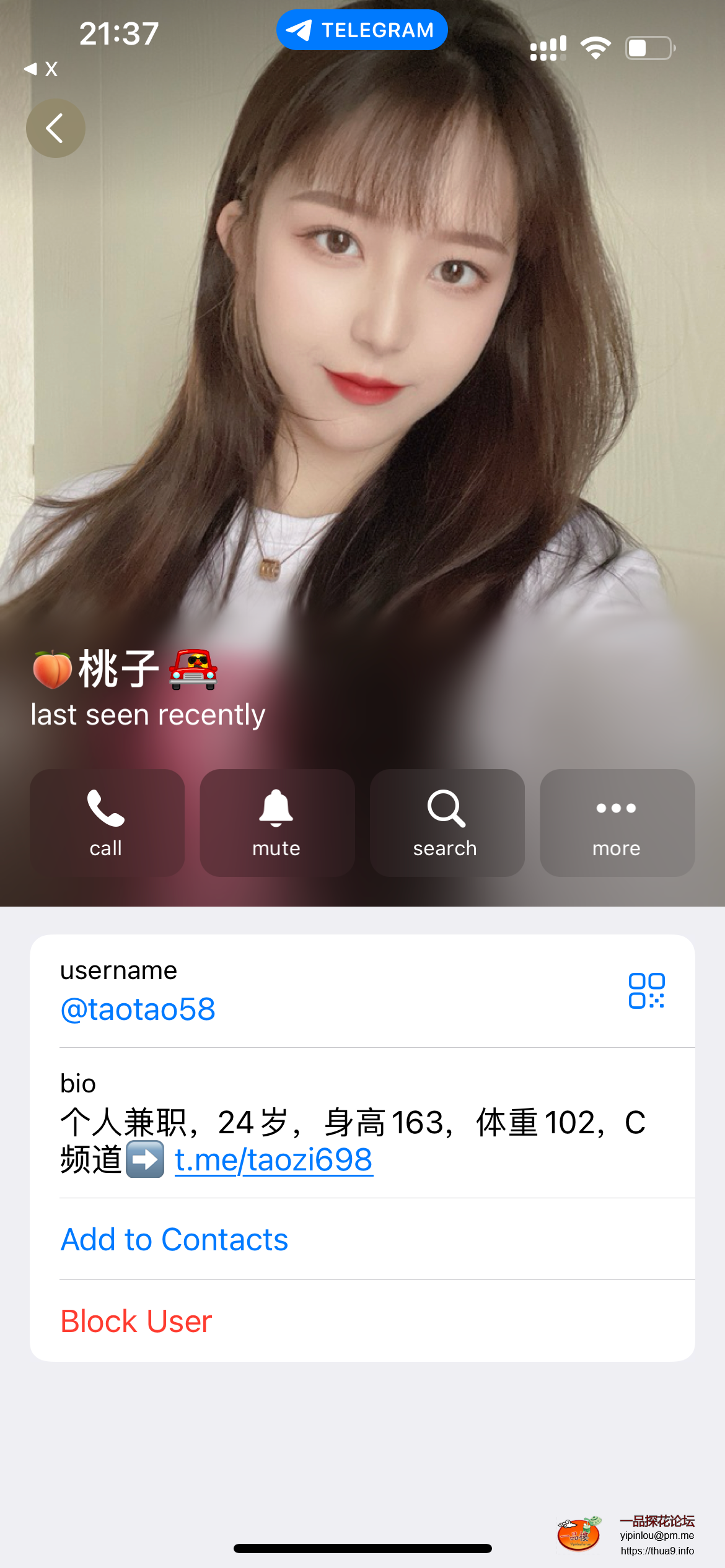Viewport: 725px width, 1568px height.
Task: Tap the cellular signal indicator
Action: click(548, 45)
